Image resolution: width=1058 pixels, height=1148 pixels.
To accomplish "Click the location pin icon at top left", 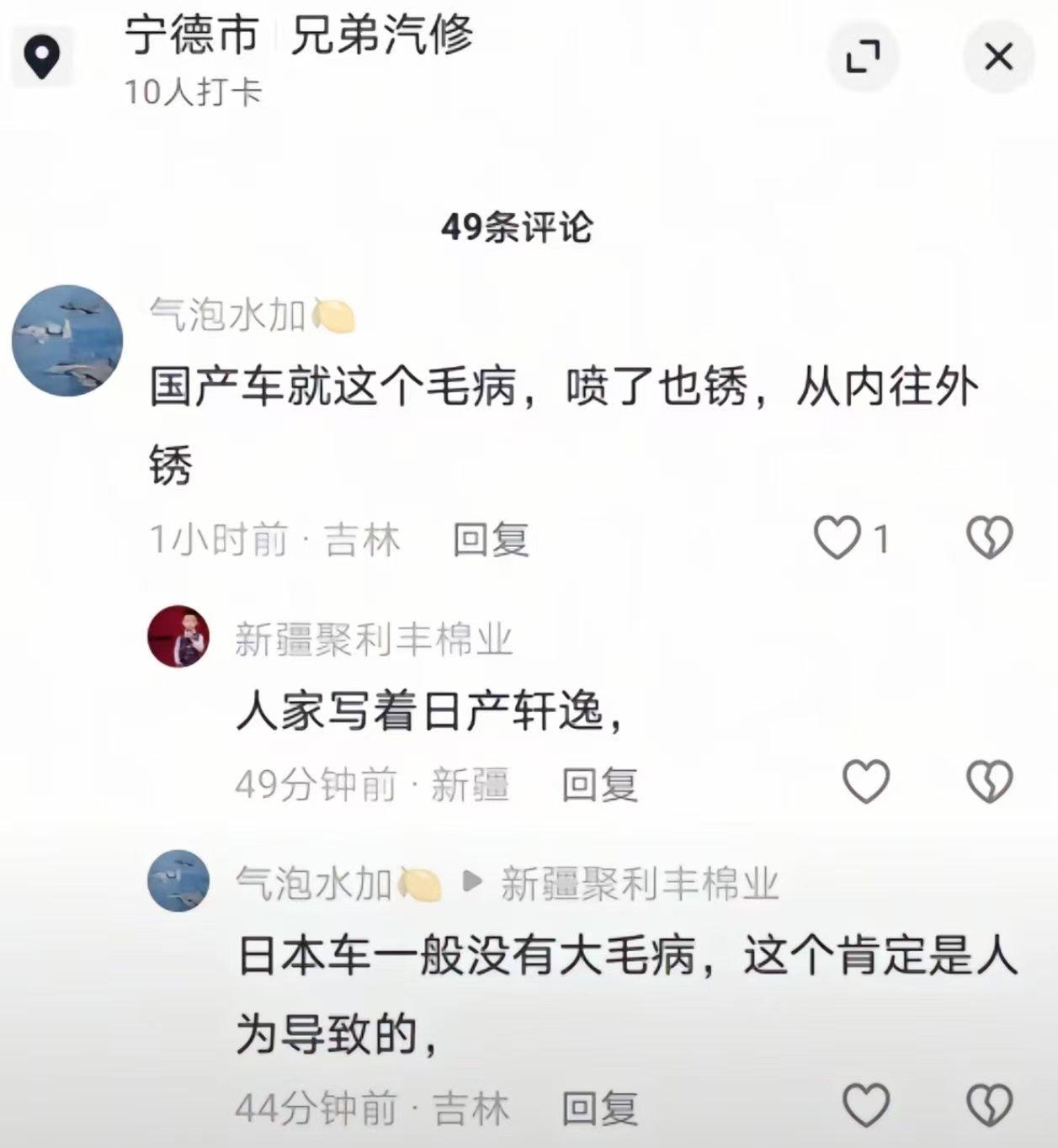I will click(x=41, y=56).
